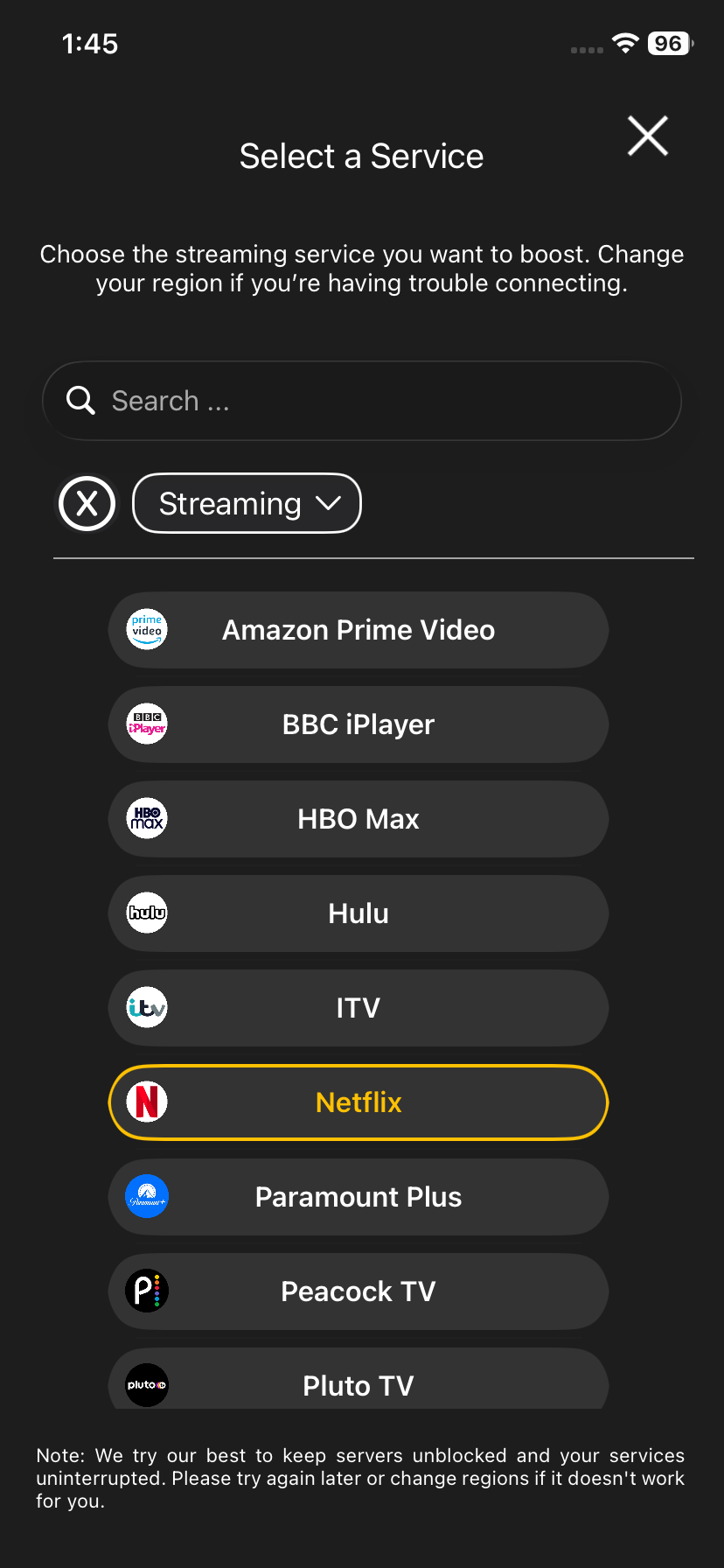
Task: Choose ITV from the services
Action: click(x=359, y=1008)
